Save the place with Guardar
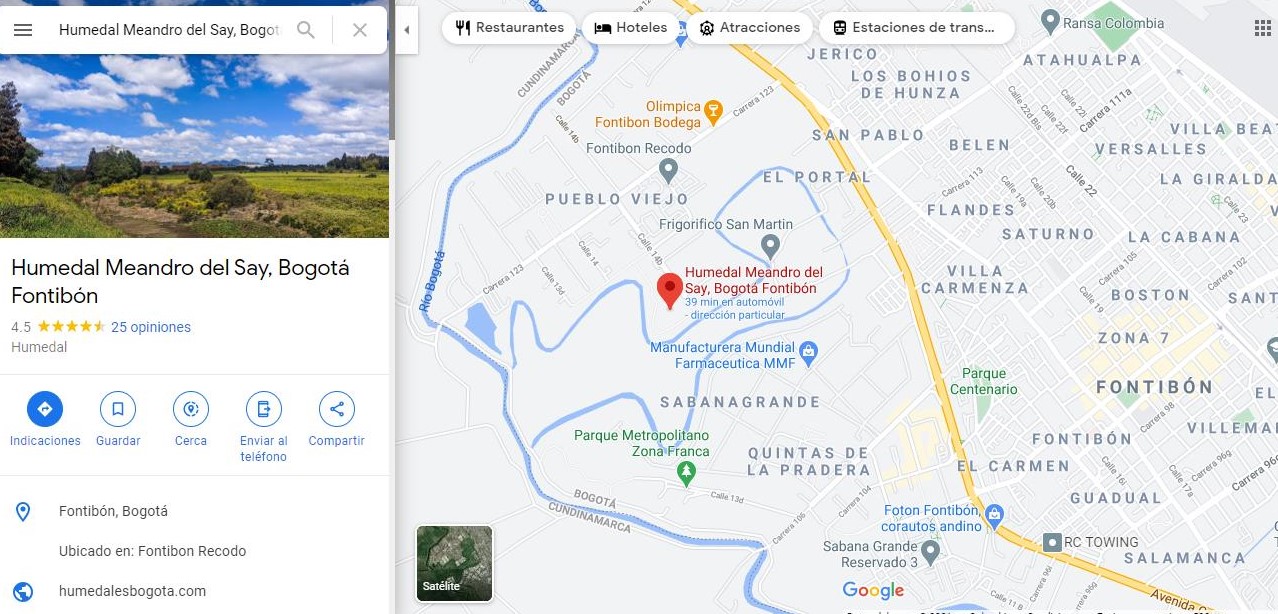 118,409
